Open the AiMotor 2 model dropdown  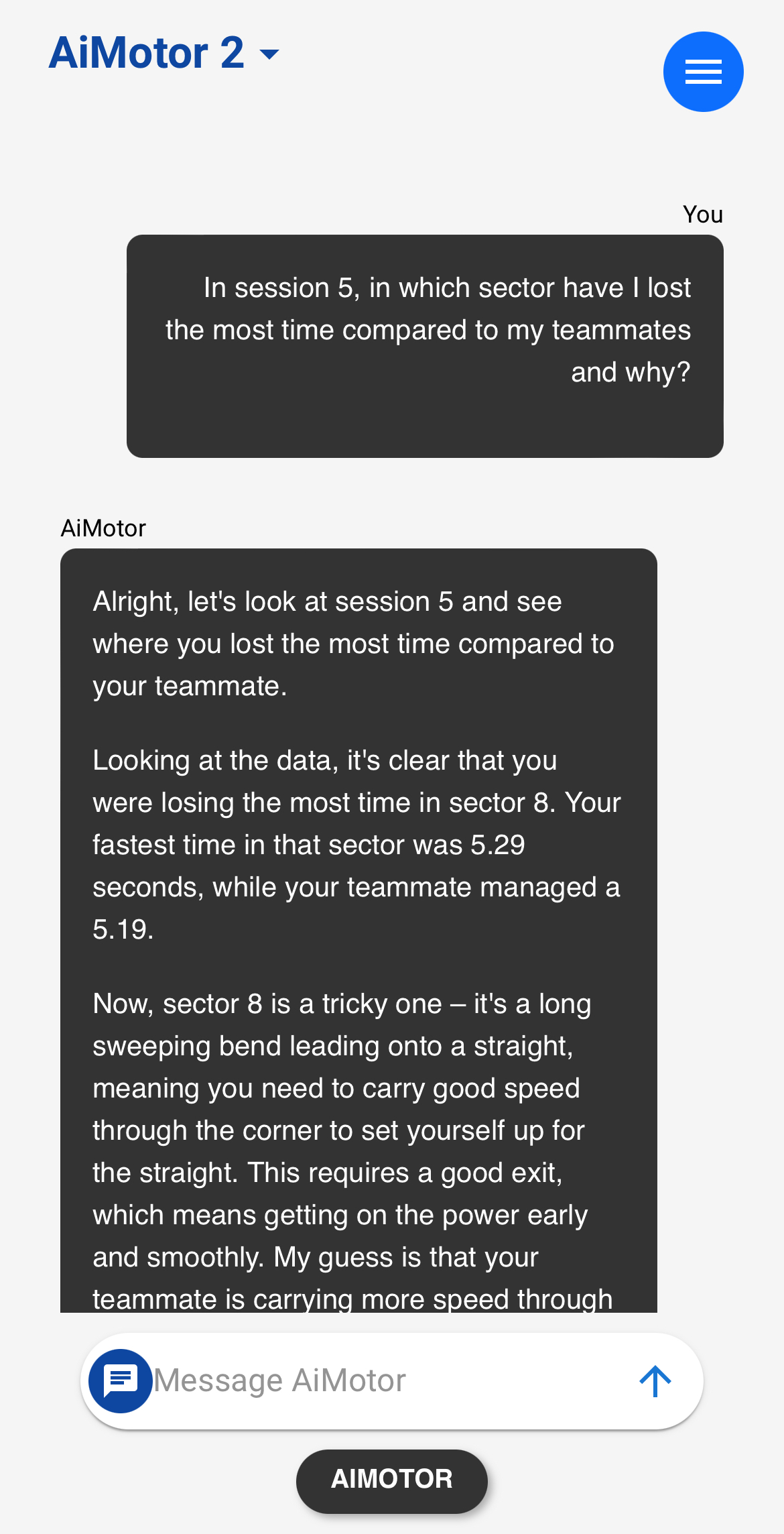point(164,54)
